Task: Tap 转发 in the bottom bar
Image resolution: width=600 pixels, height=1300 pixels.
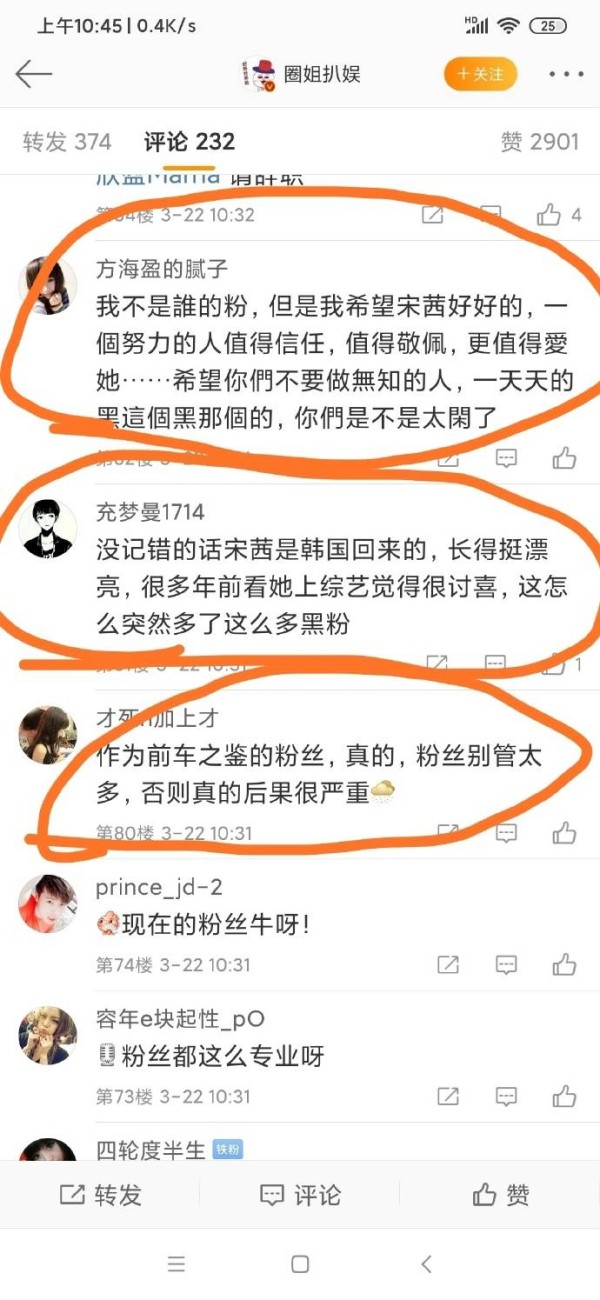Action: (100, 1194)
